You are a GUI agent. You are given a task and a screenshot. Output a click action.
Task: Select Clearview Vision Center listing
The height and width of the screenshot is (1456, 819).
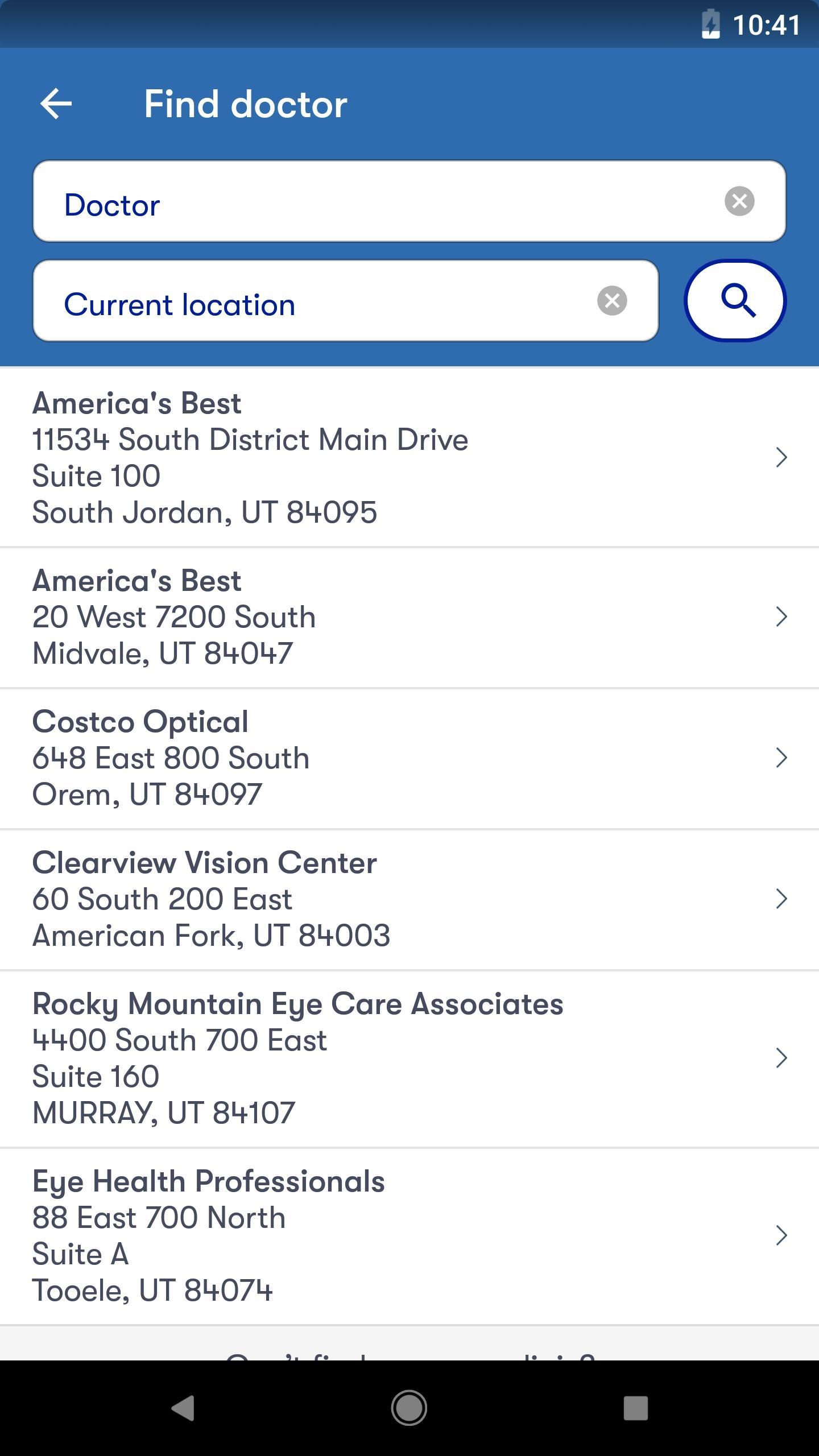[x=409, y=900]
